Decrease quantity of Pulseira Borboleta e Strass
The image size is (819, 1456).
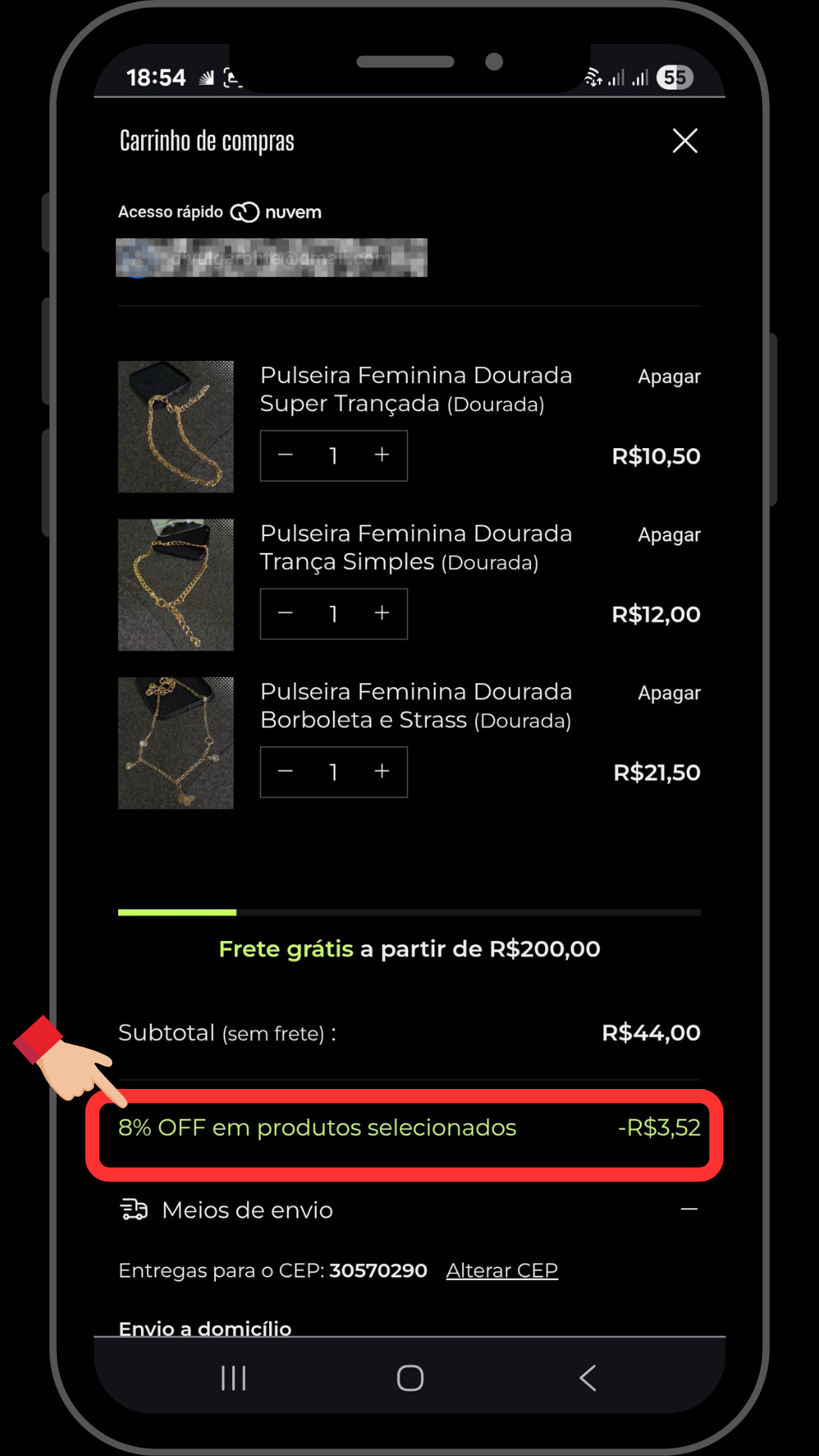[x=286, y=772]
